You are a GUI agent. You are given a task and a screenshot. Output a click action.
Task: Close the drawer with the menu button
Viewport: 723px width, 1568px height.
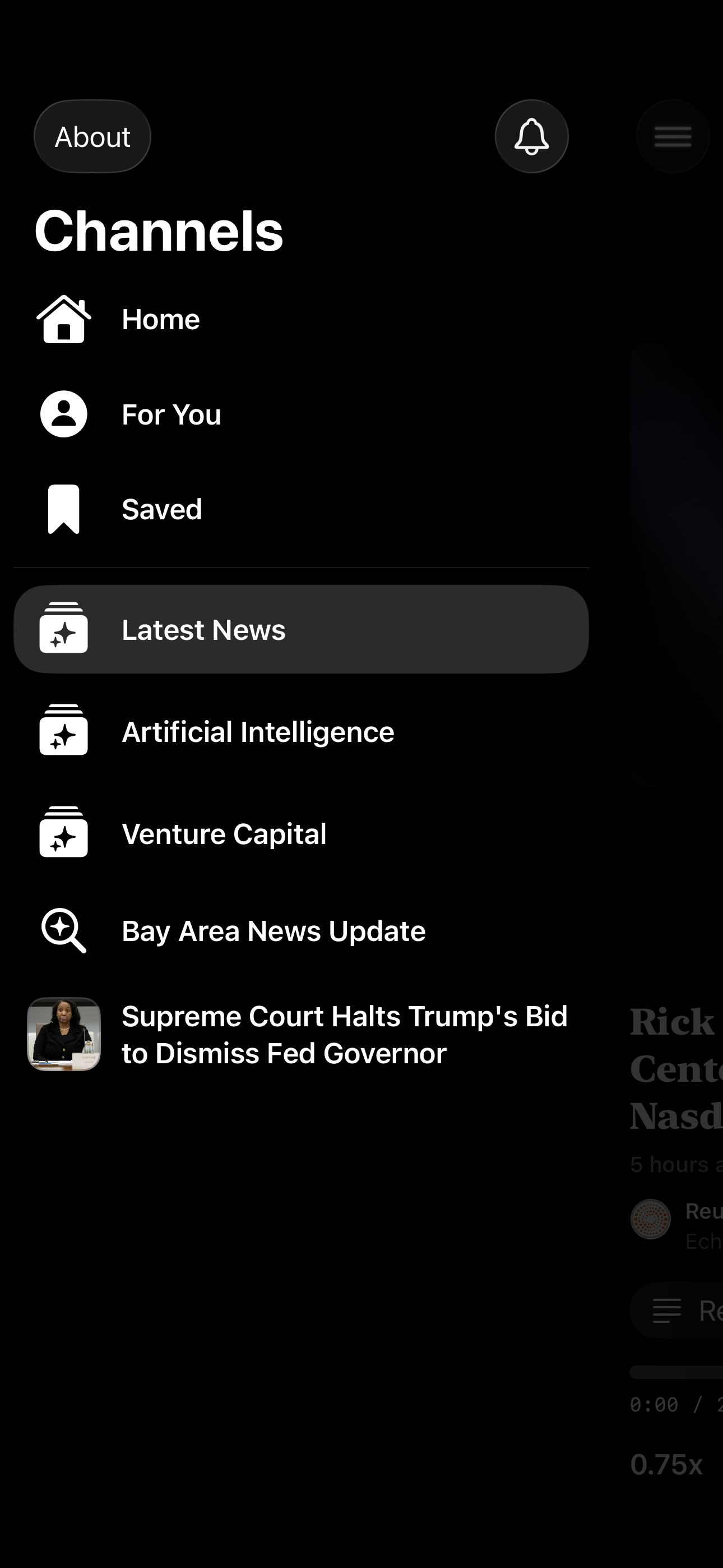point(672,136)
